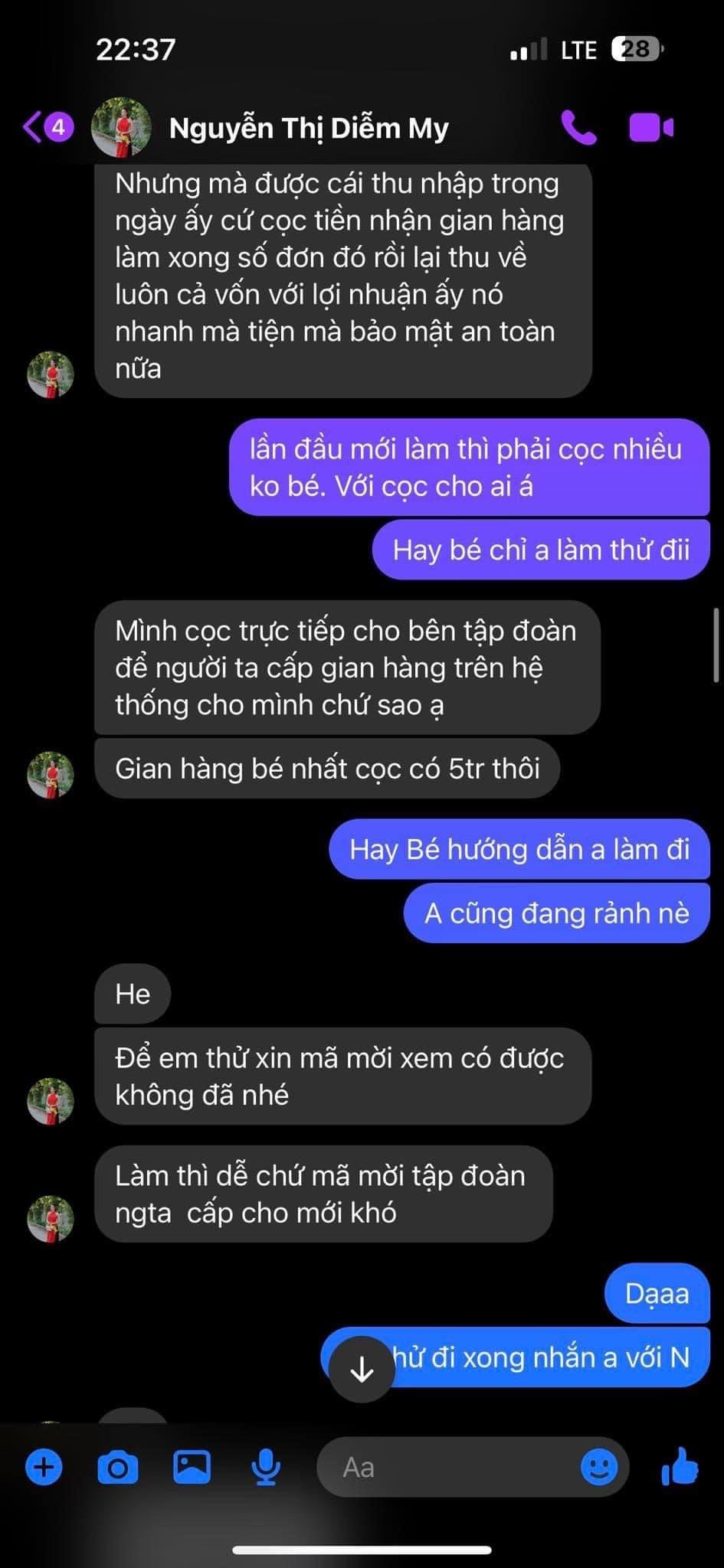724x1568 pixels.
Task: Start a voice call with Diễm My
Action: point(578,128)
